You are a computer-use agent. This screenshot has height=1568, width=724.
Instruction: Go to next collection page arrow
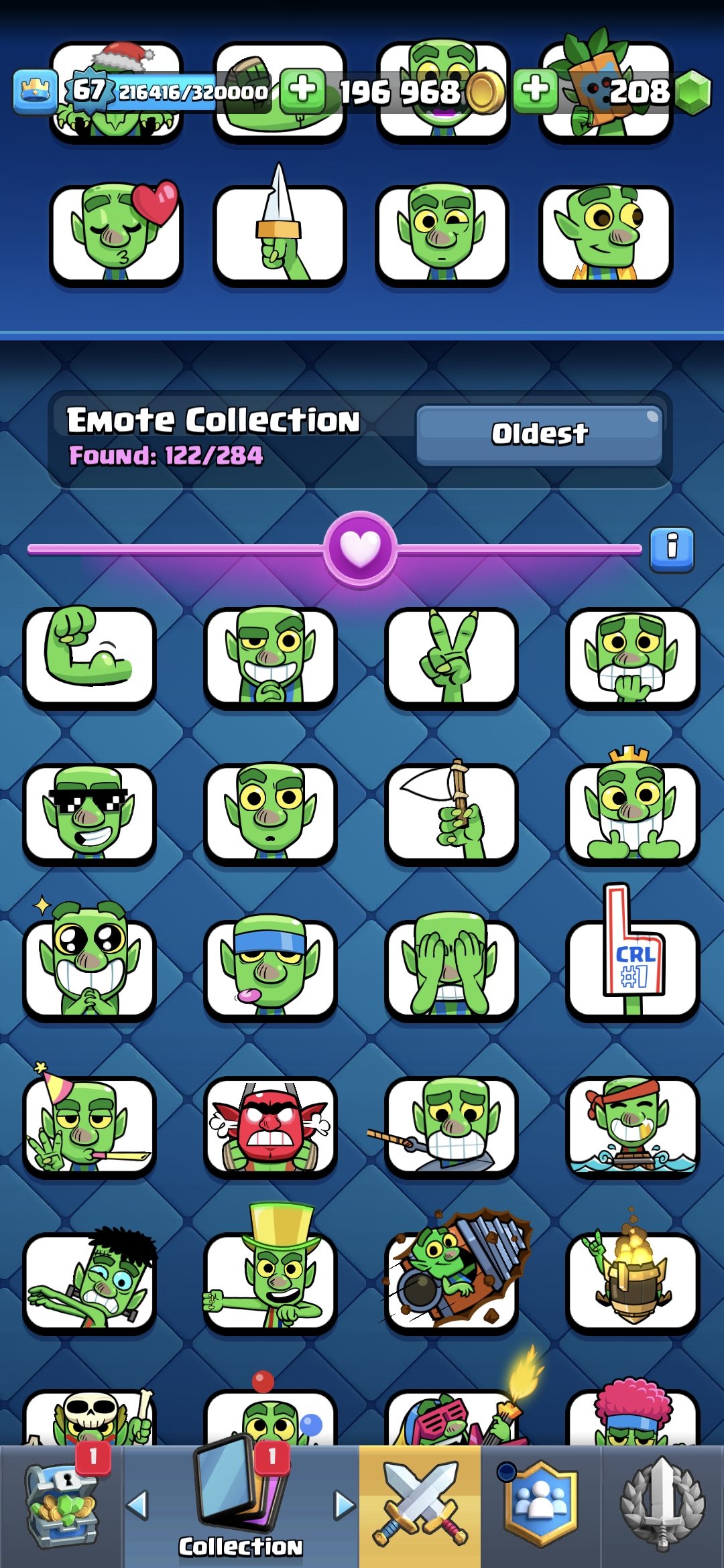[344, 1505]
